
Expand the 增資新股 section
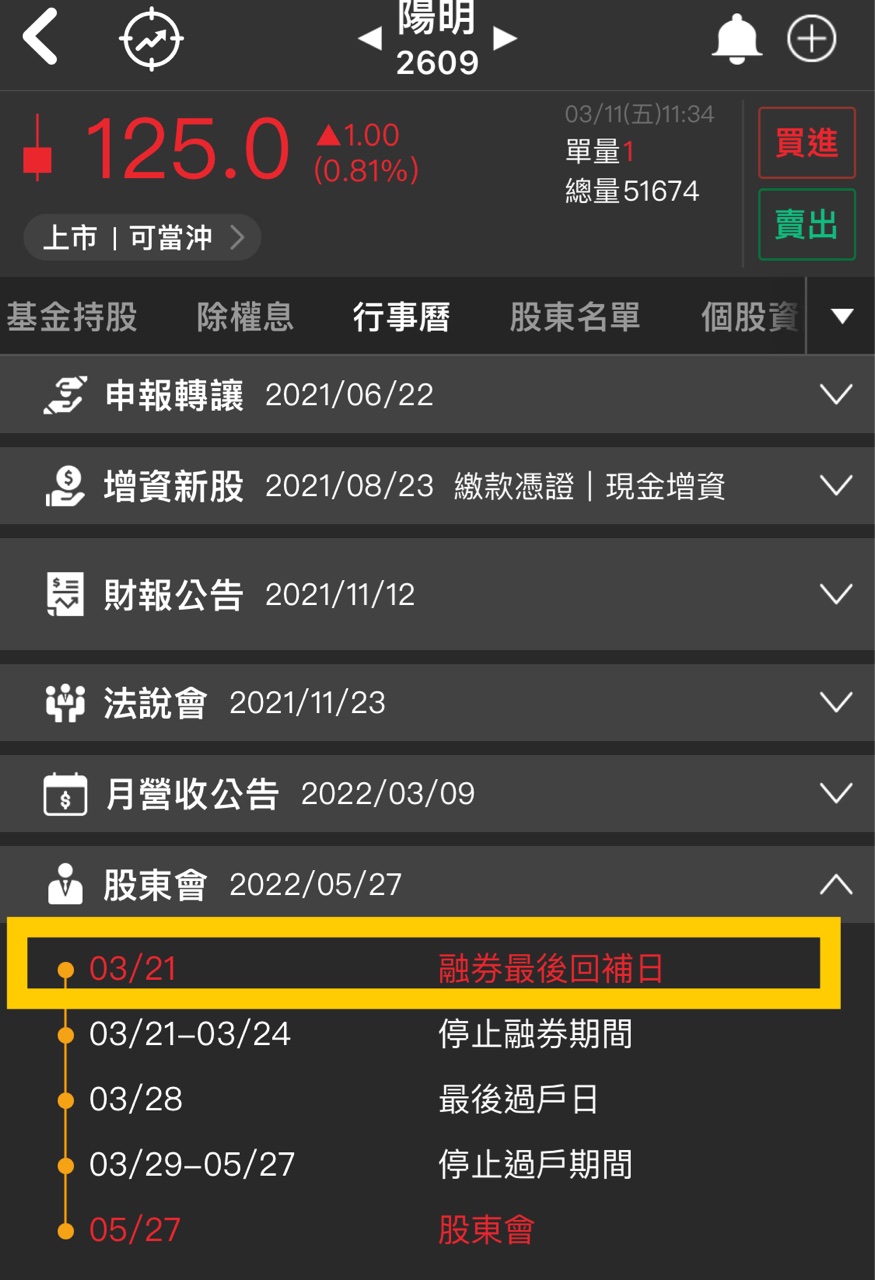coord(835,486)
